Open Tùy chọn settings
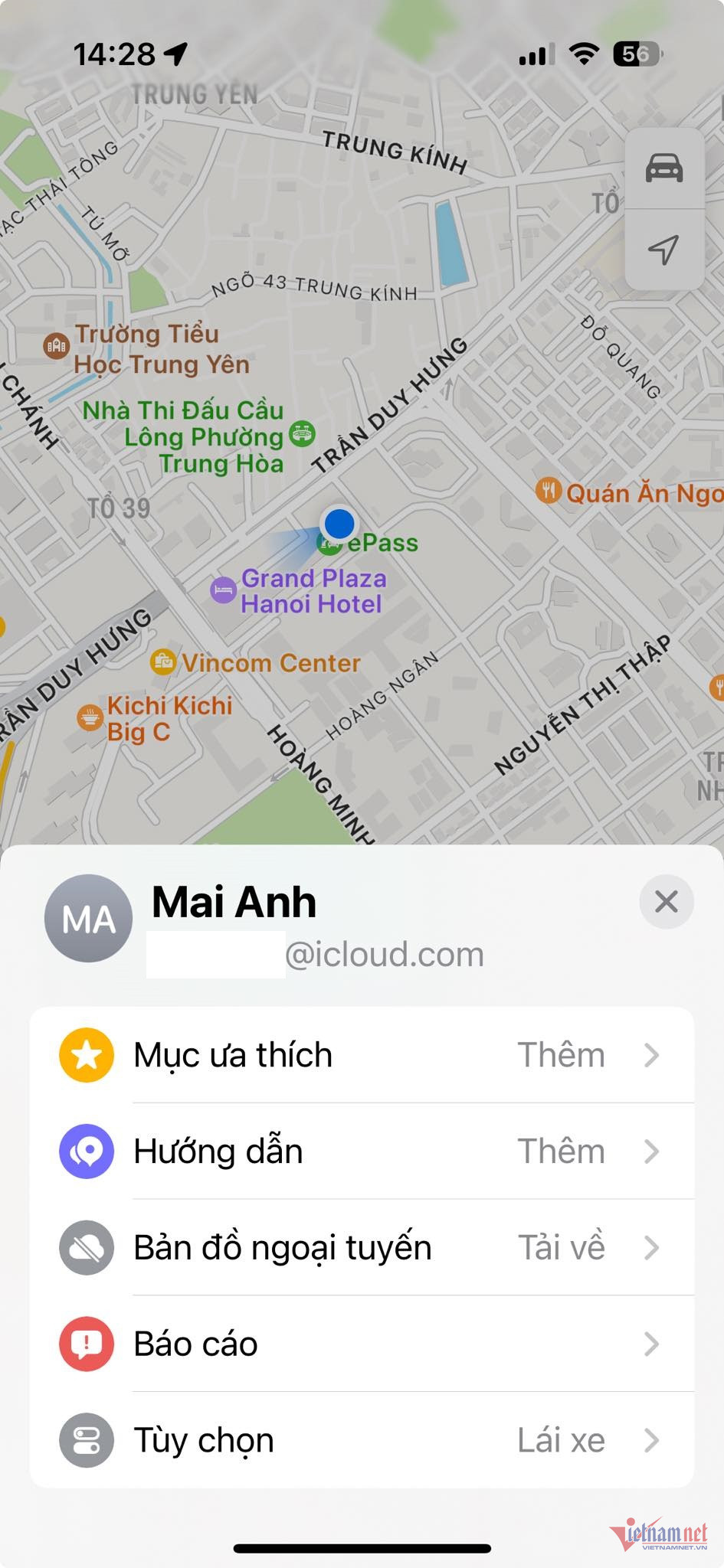Image resolution: width=724 pixels, height=1568 pixels. click(362, 1440)
